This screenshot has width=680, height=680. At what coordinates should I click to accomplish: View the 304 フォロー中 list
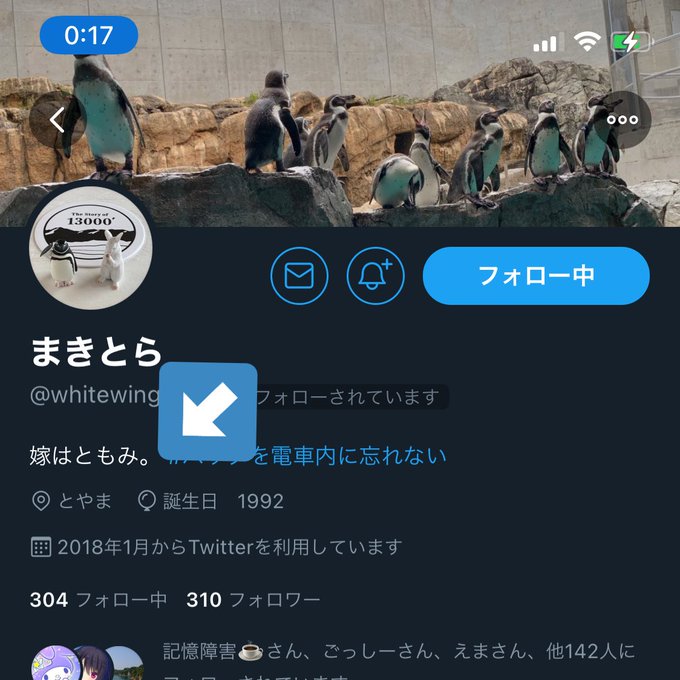(98, 600)
